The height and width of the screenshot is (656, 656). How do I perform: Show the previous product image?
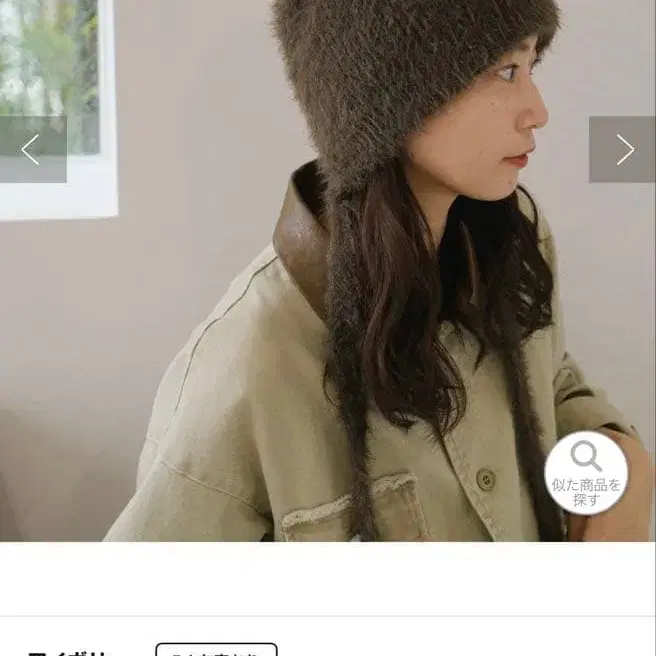[x=31, y=150]
